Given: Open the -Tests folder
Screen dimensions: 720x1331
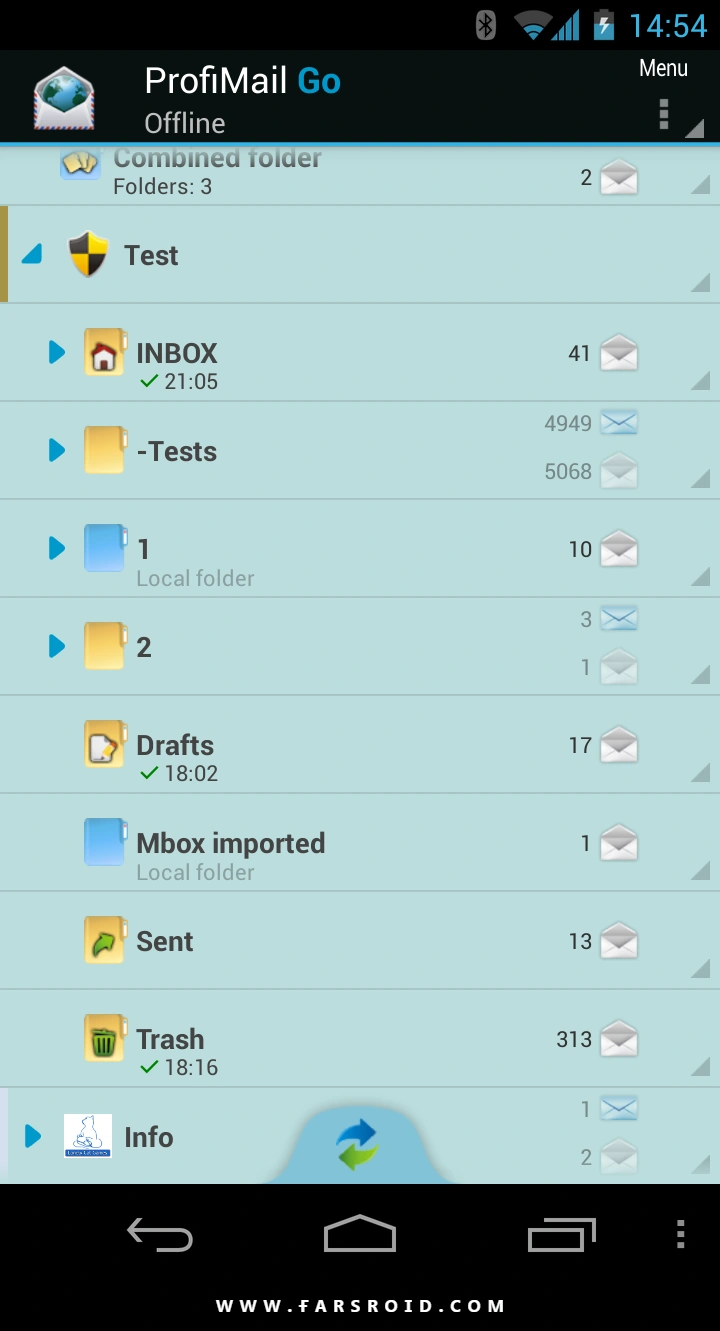Looking at the screenshot, I should (360, 451).
